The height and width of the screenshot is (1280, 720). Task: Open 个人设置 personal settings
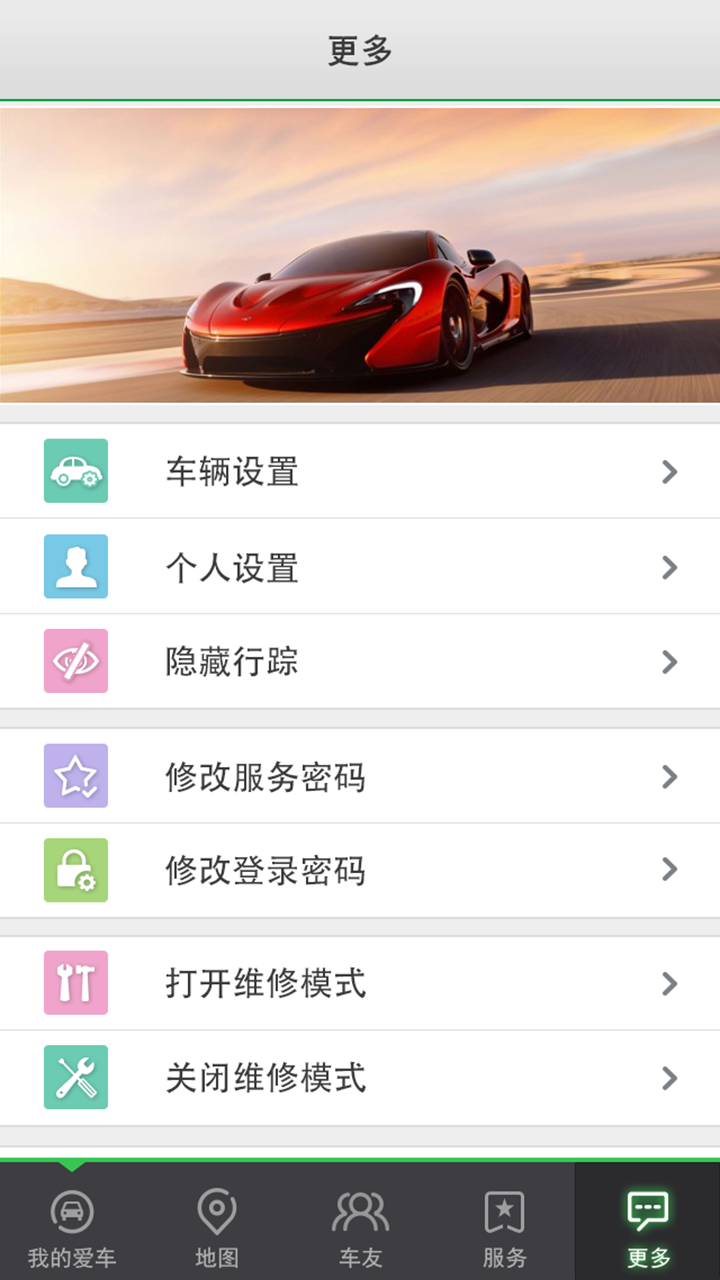[360, 567]
